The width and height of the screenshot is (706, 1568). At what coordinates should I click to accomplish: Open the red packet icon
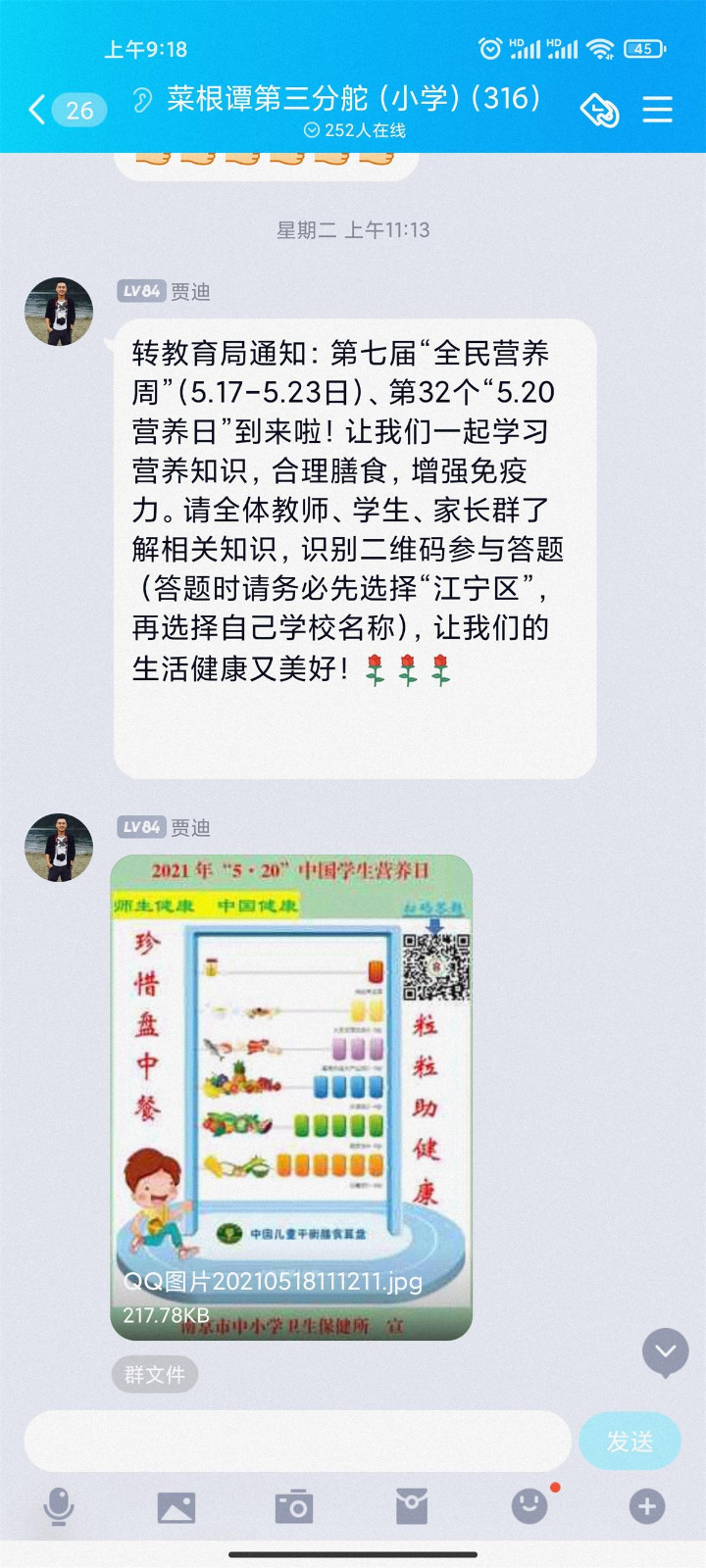(x=412, y=1506)
